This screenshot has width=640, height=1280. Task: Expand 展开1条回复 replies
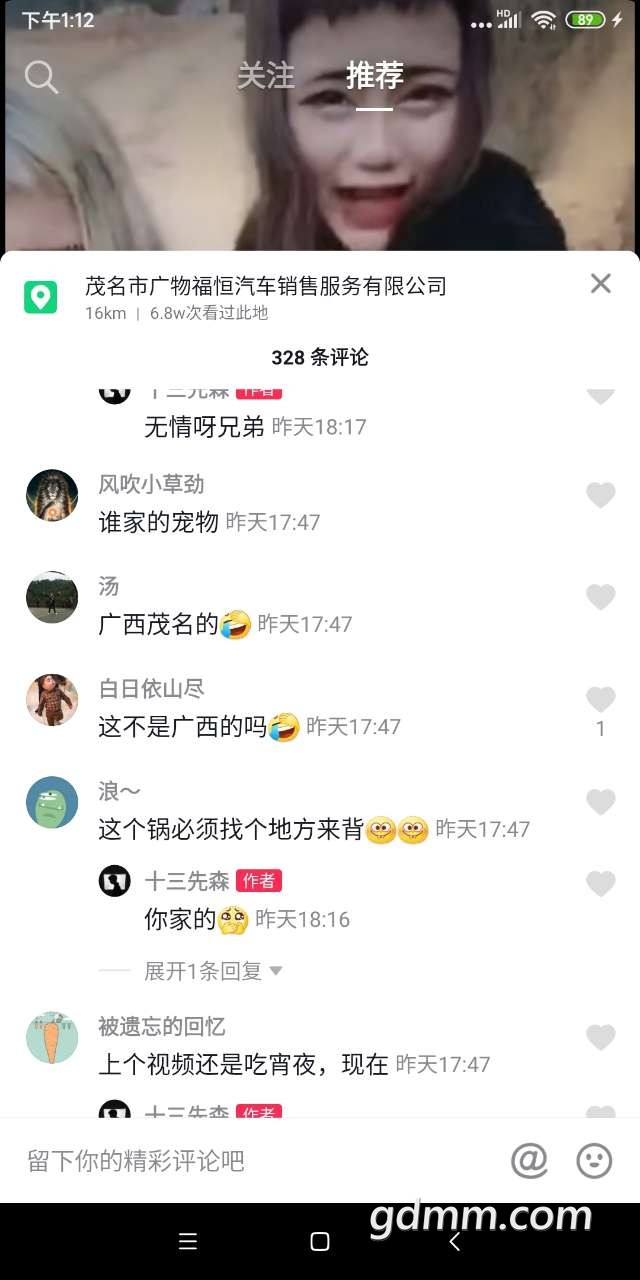(213, 971)
